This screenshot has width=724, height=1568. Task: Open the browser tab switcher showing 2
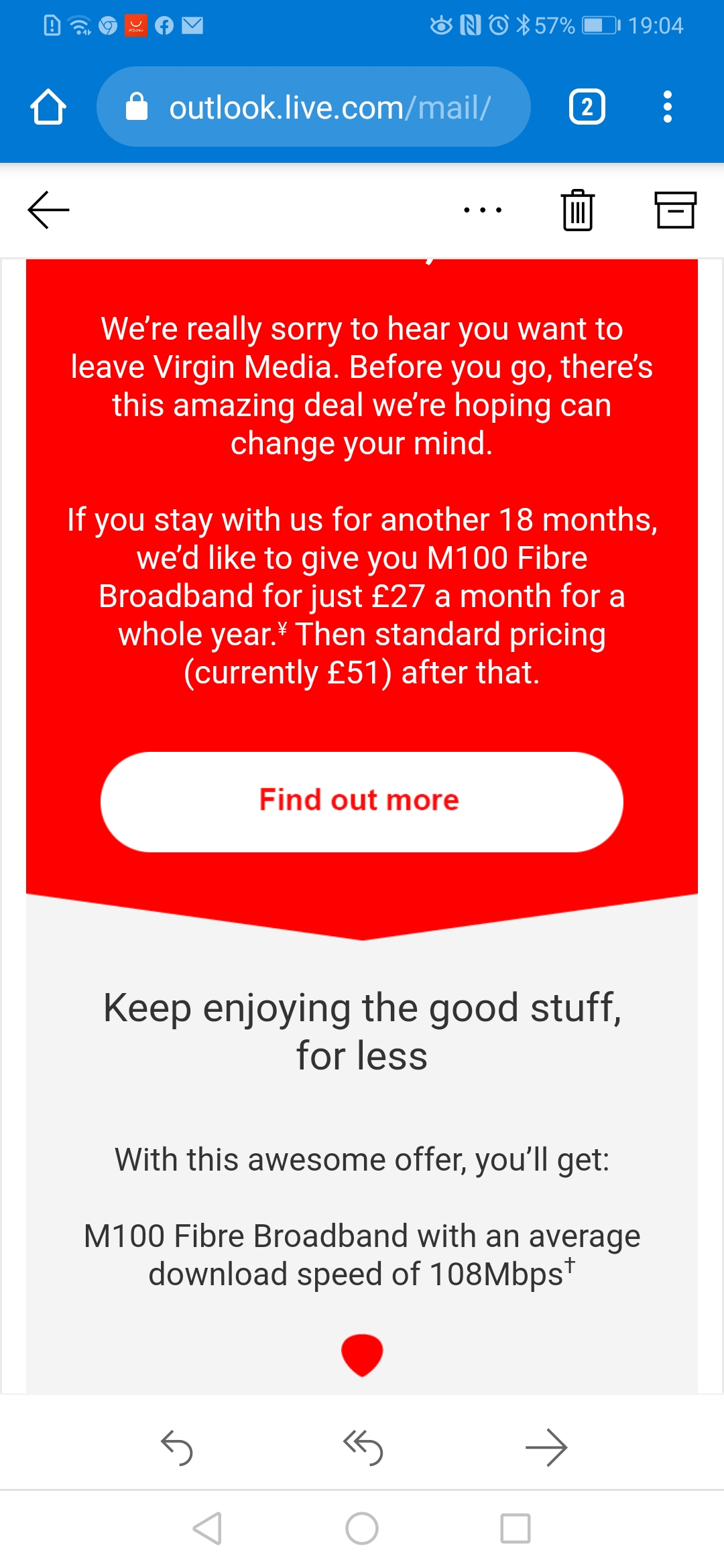click(x=587, y=107)
